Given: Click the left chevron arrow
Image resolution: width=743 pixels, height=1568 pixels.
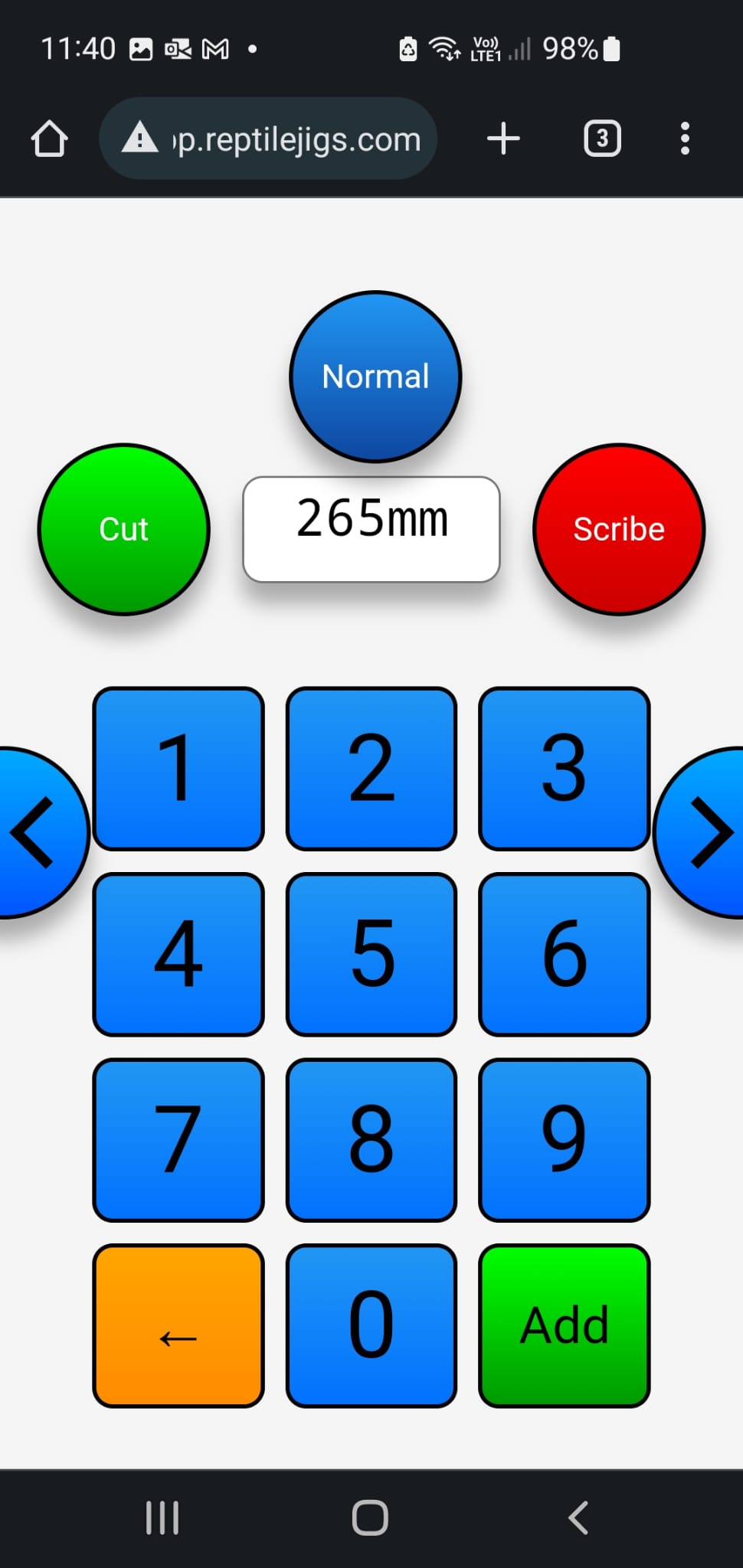Looking at the screenshot, I should 32,831.
